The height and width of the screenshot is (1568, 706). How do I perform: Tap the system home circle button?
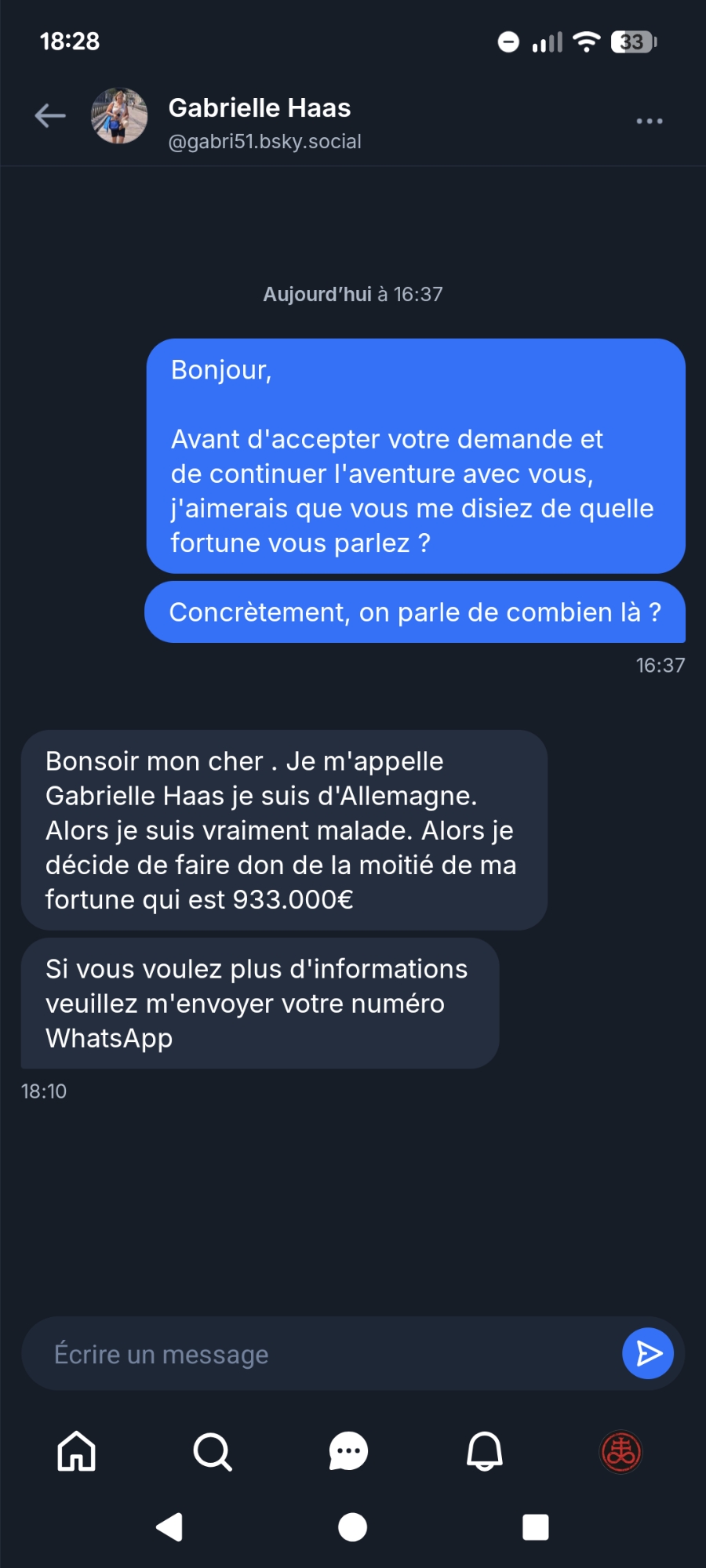pos(353,1527)
